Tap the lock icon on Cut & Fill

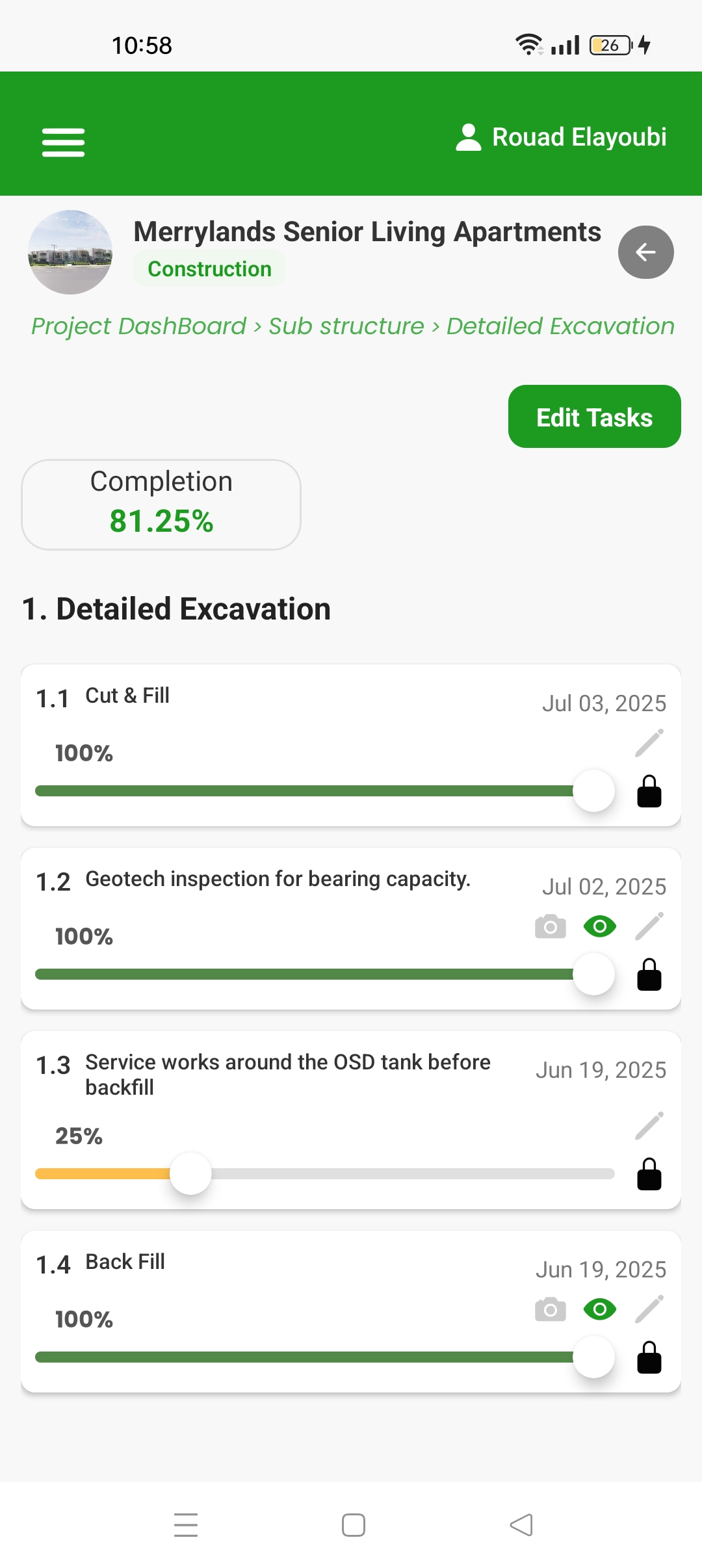649,791
